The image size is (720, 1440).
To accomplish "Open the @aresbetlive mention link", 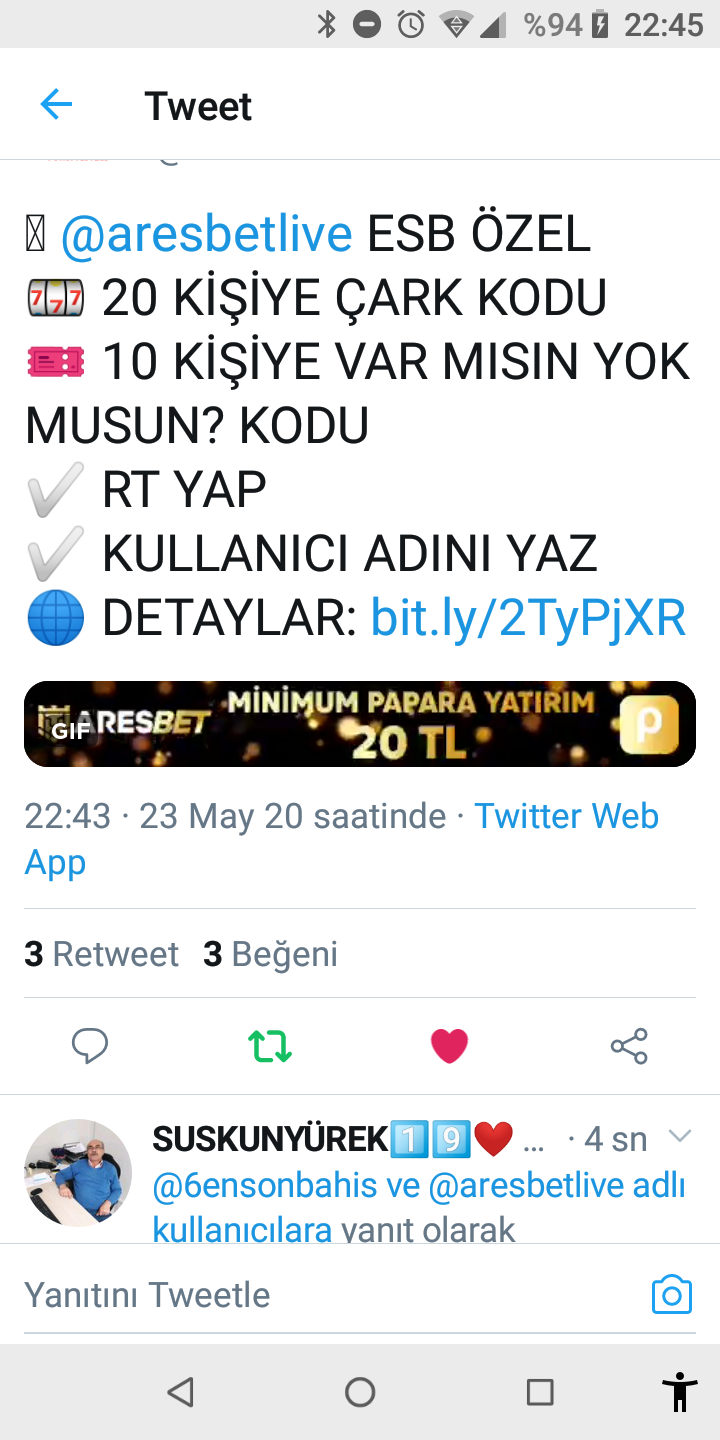I will tap(207, 235).
